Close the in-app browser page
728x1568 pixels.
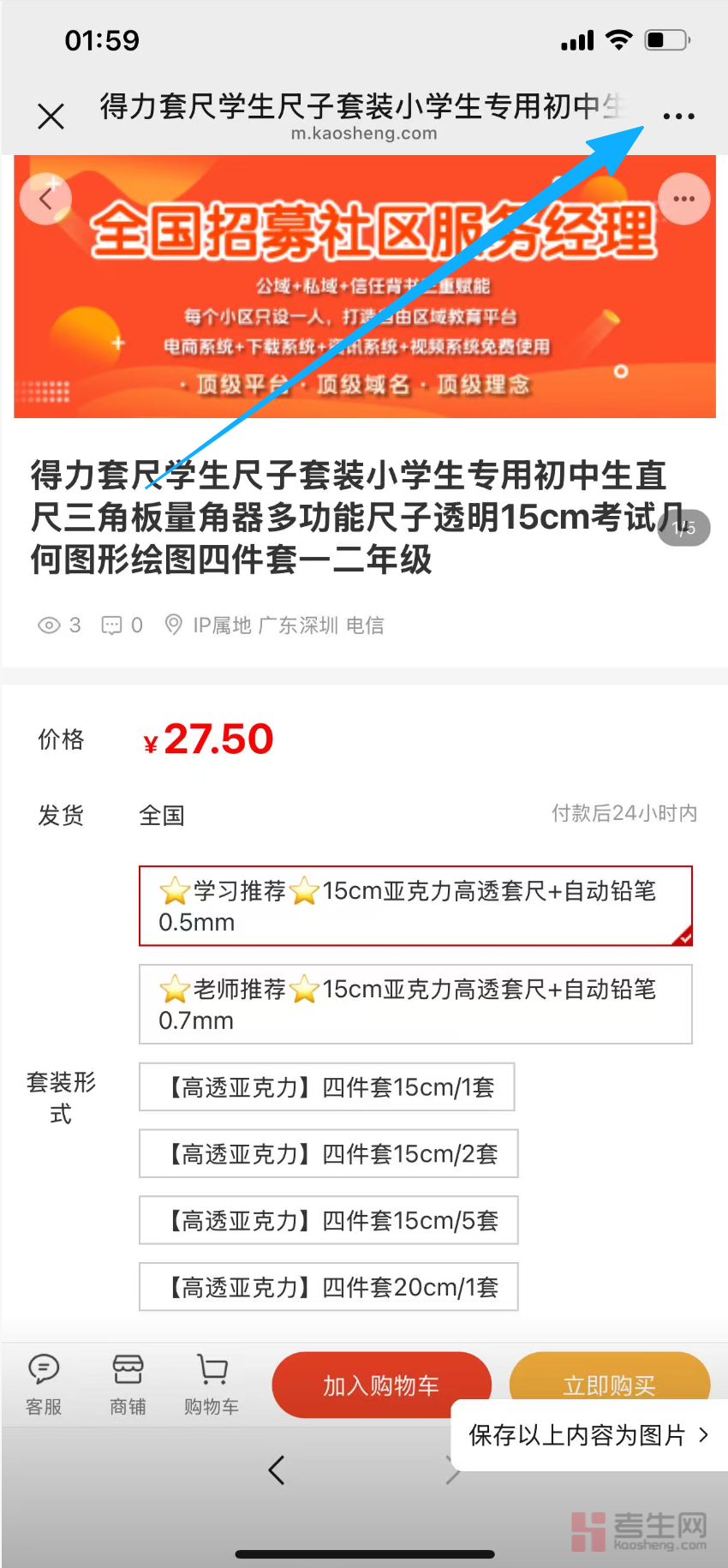(x=51, y=116)
